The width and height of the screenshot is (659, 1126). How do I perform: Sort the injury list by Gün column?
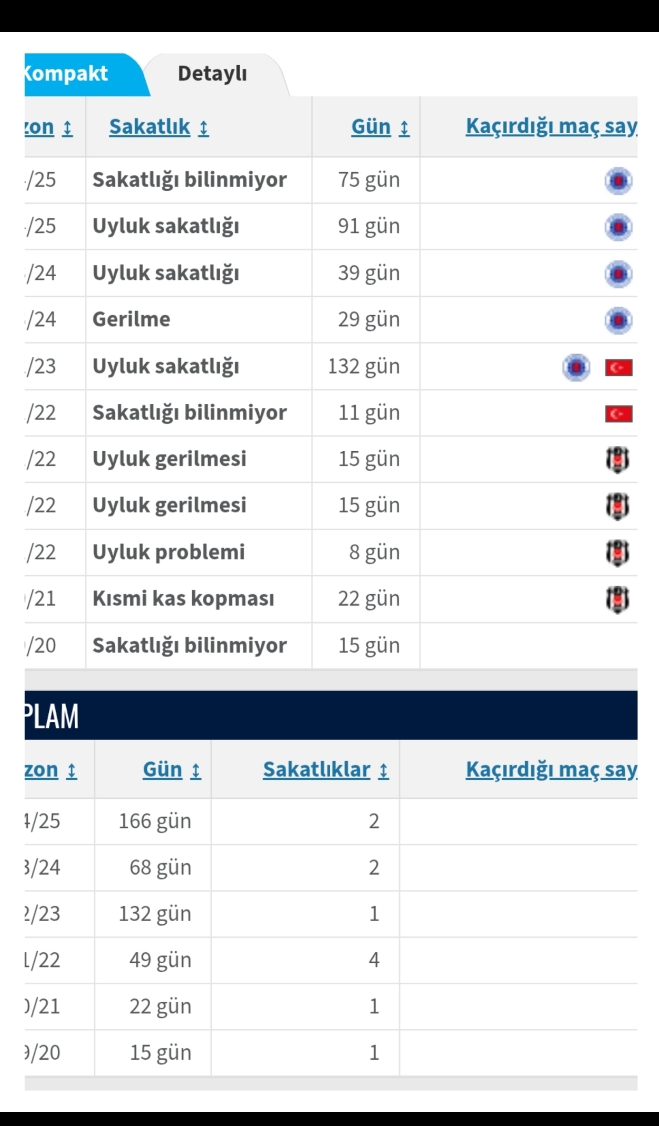pyautogui.click(x=380, y=127)
